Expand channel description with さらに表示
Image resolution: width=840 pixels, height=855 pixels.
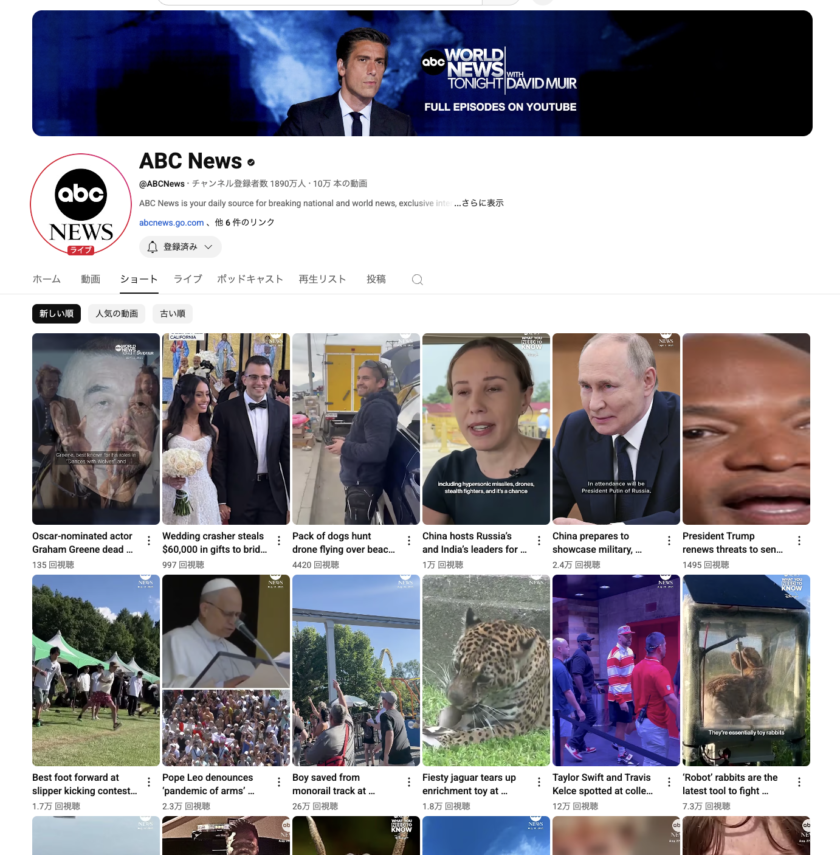[483, 203]
